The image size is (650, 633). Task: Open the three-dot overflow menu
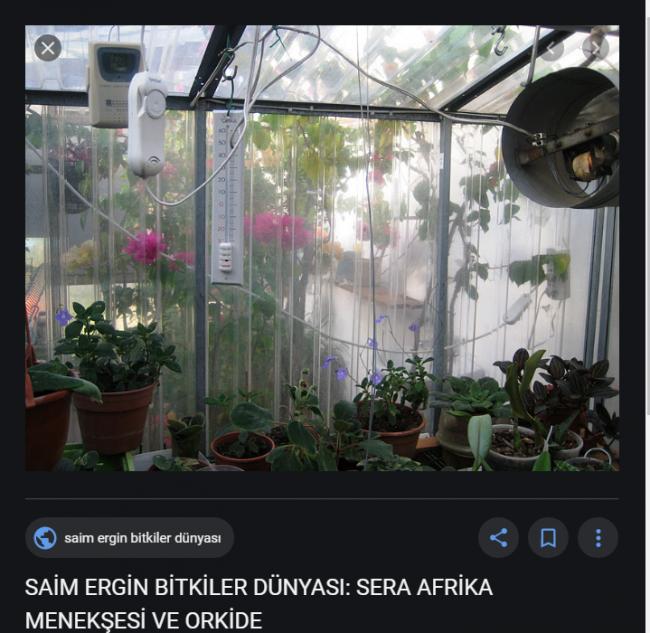598,538
